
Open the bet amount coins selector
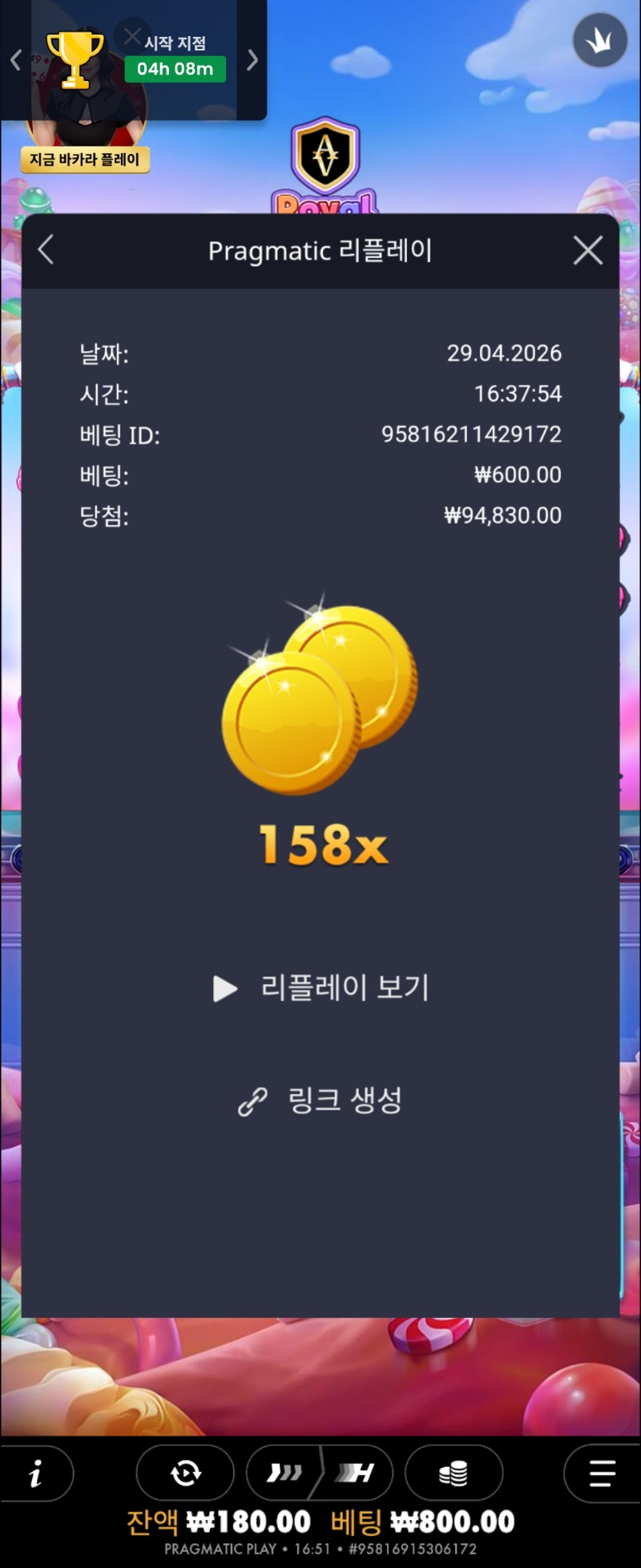[x=454, y=1473]
